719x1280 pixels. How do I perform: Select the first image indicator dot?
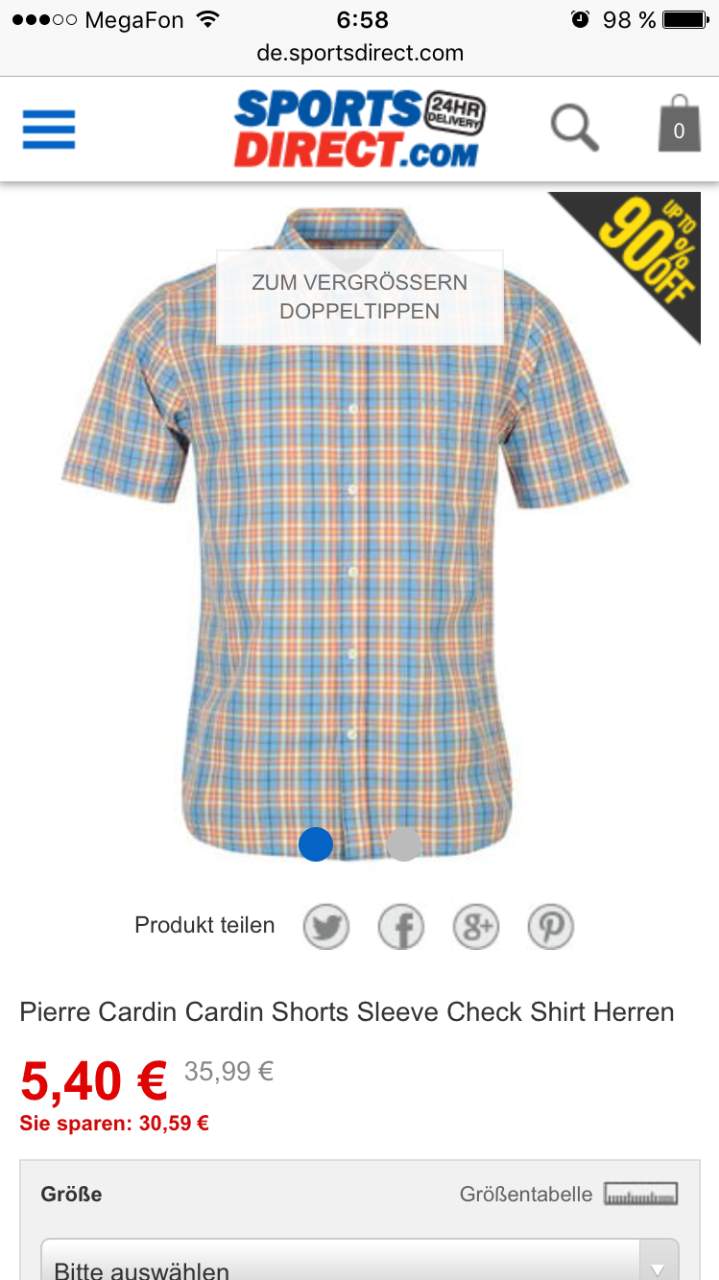coord(316,844)
